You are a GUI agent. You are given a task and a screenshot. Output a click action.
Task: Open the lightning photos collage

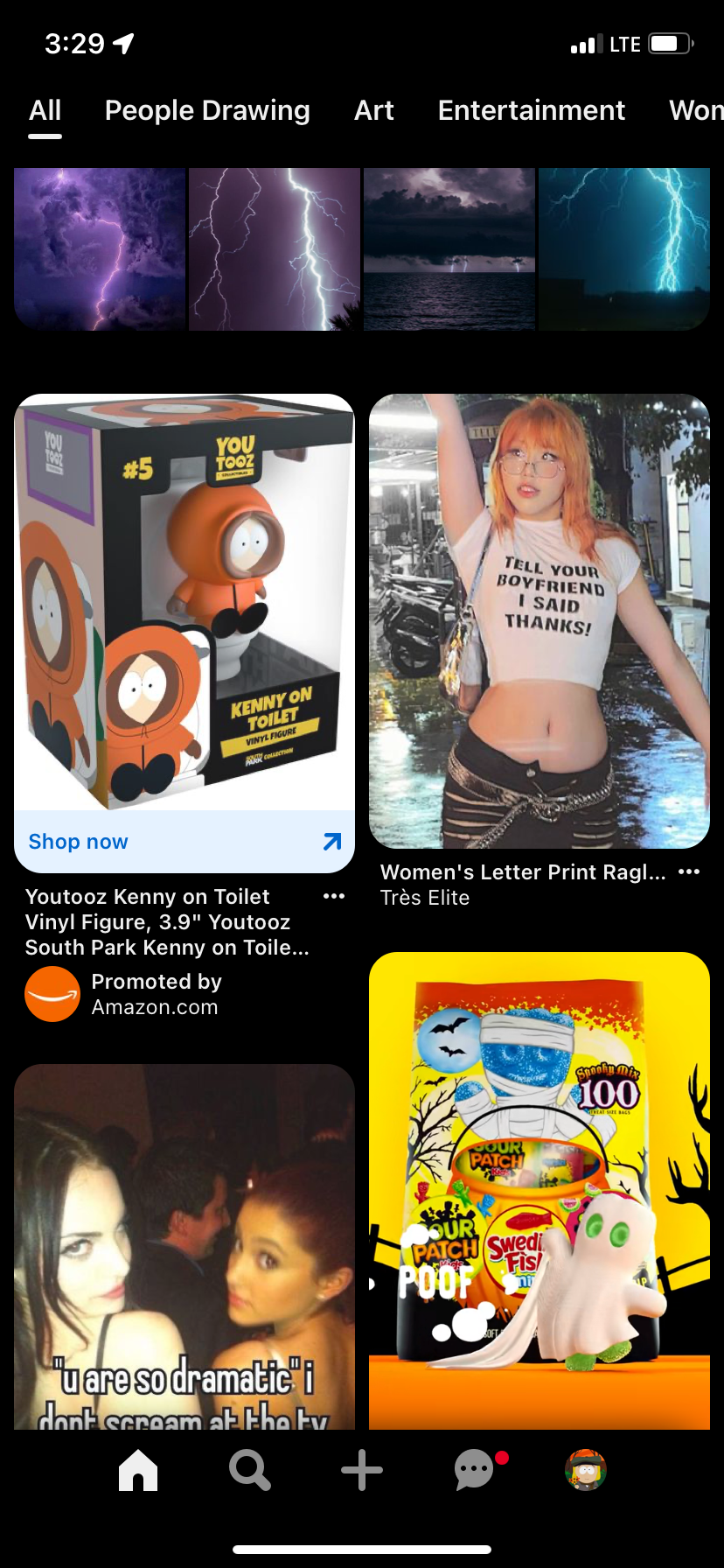(x=361, y=249)
